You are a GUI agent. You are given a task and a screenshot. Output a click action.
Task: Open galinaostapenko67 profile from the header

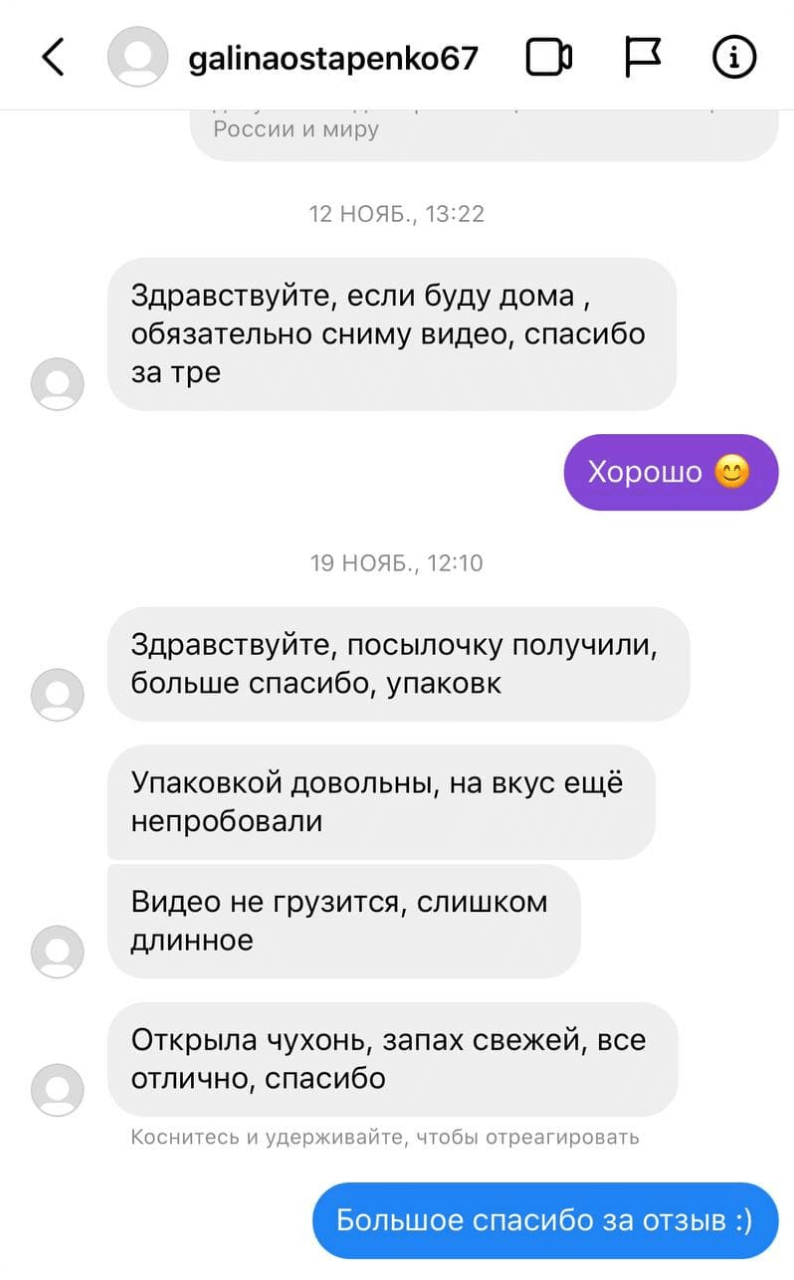[x=333, y=59]
